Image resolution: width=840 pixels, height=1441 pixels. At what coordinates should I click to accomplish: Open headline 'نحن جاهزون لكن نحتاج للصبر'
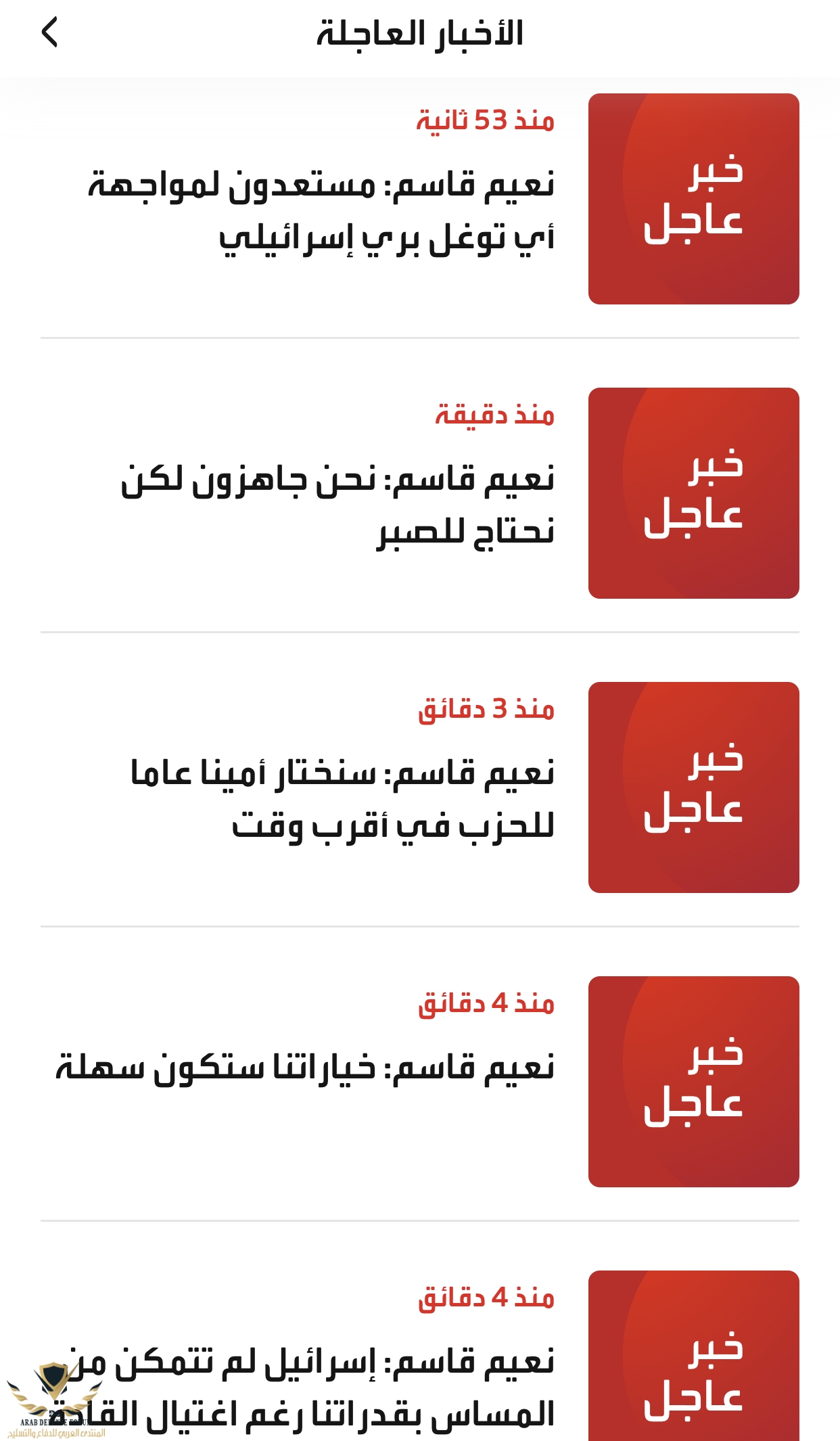(x=337, y=504)
